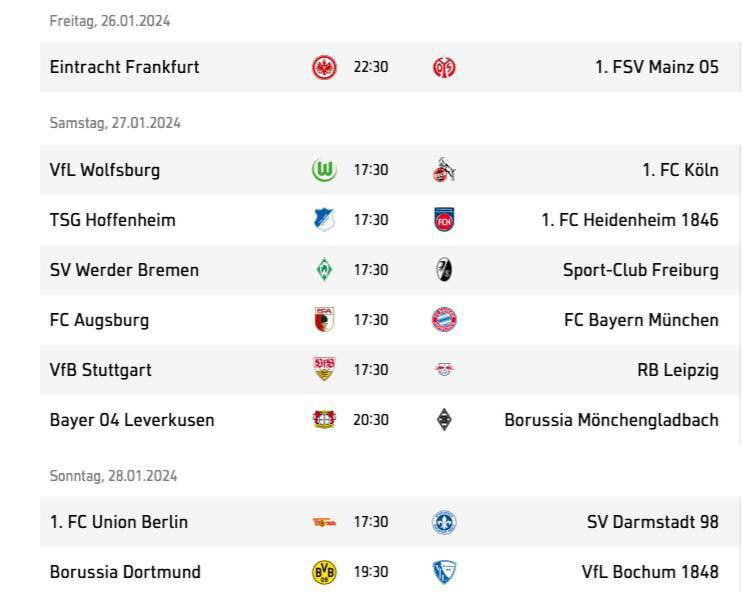Viewport: 756px width, 592px height.
Task: Open the VfB Stuttgart vs RB Leipzig fixture
Action: click(x=371, y=370)
